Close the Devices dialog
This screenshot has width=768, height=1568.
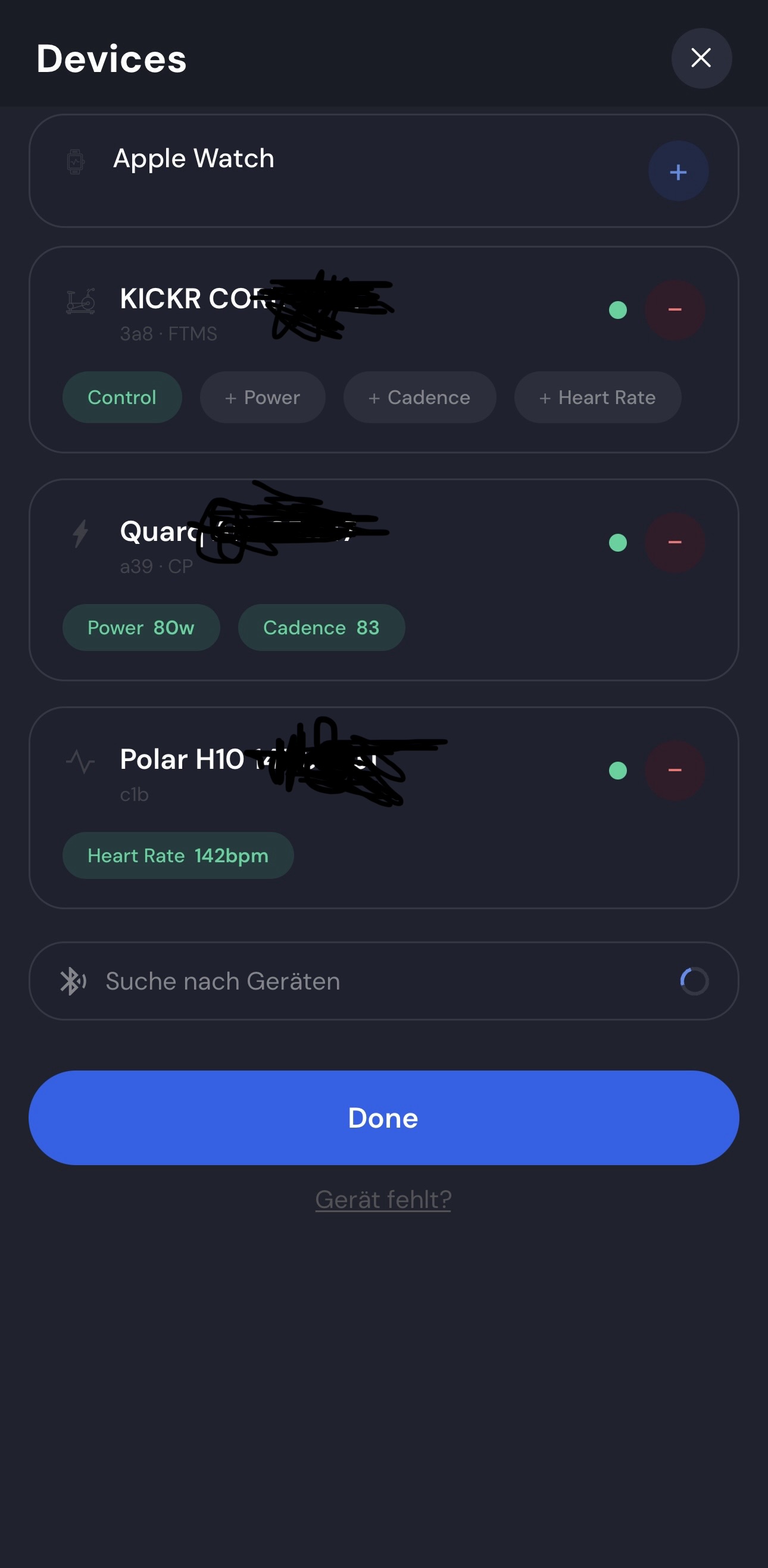coord(701,58)
